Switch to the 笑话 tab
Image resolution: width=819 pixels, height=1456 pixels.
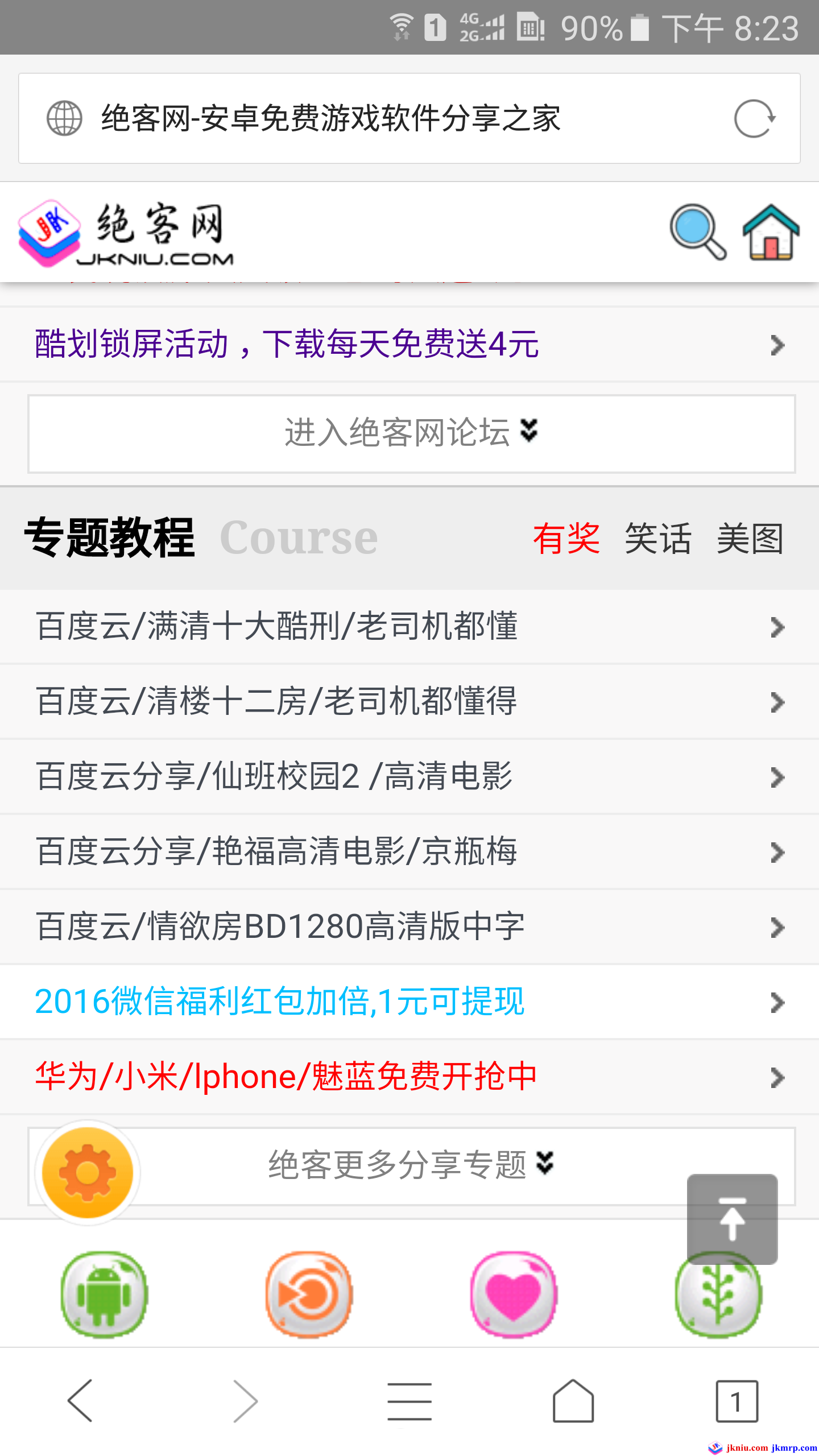coord(658,538)
